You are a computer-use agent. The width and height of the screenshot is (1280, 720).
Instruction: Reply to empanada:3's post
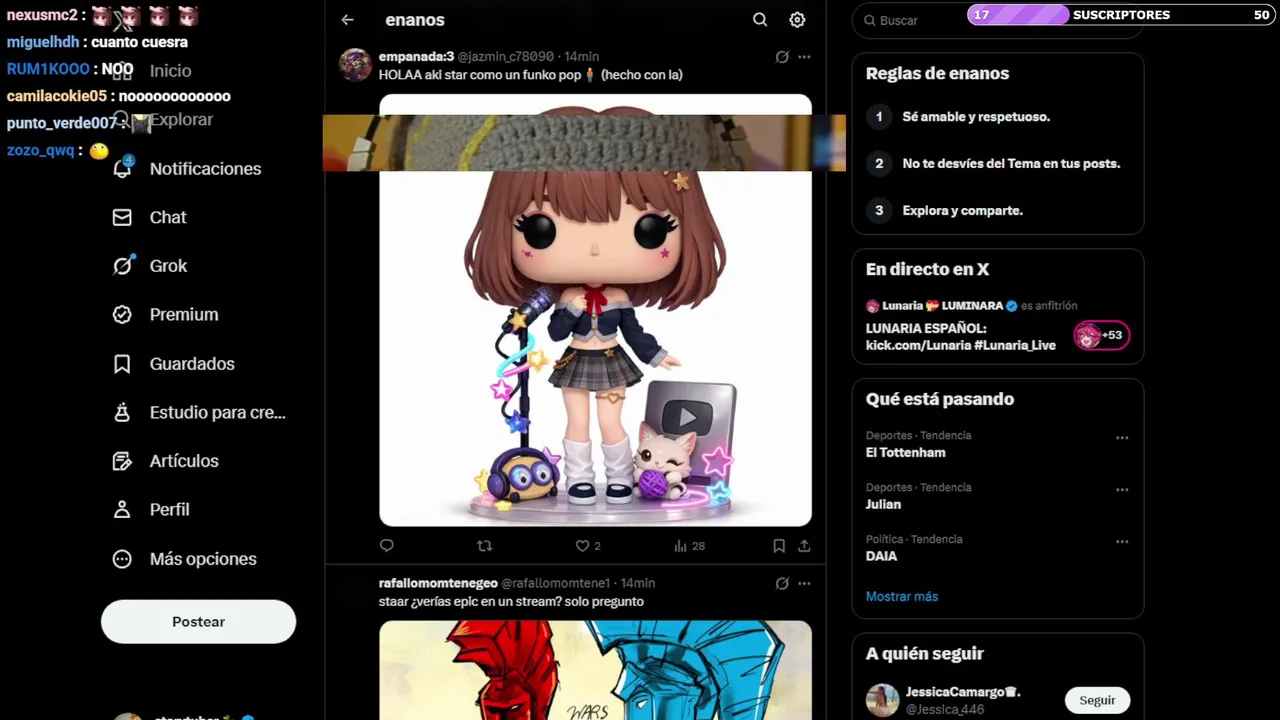387,546
